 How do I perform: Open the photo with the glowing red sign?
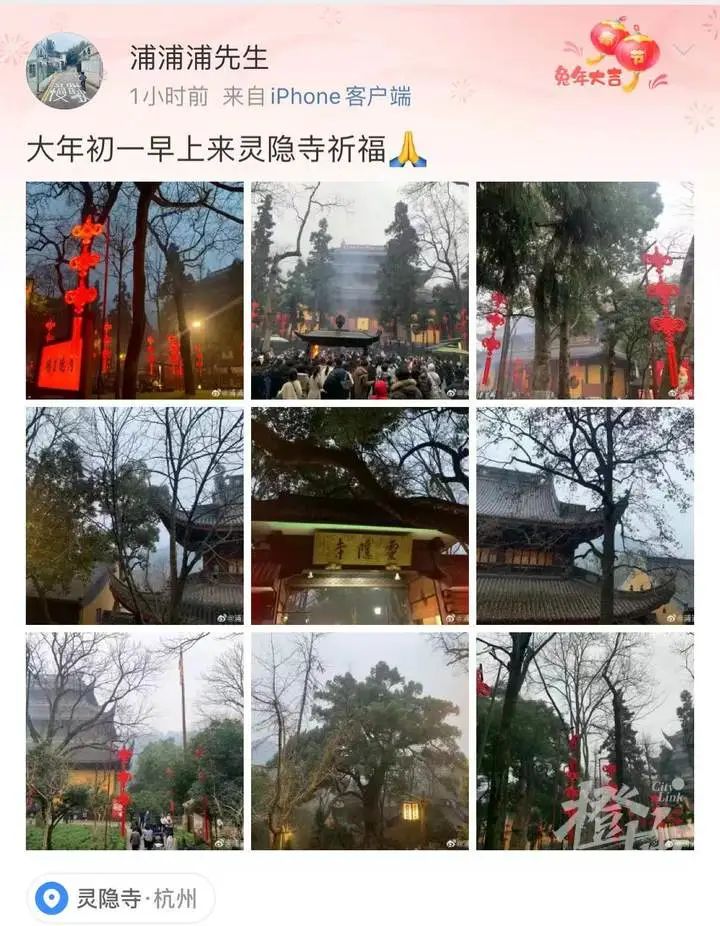134,290
